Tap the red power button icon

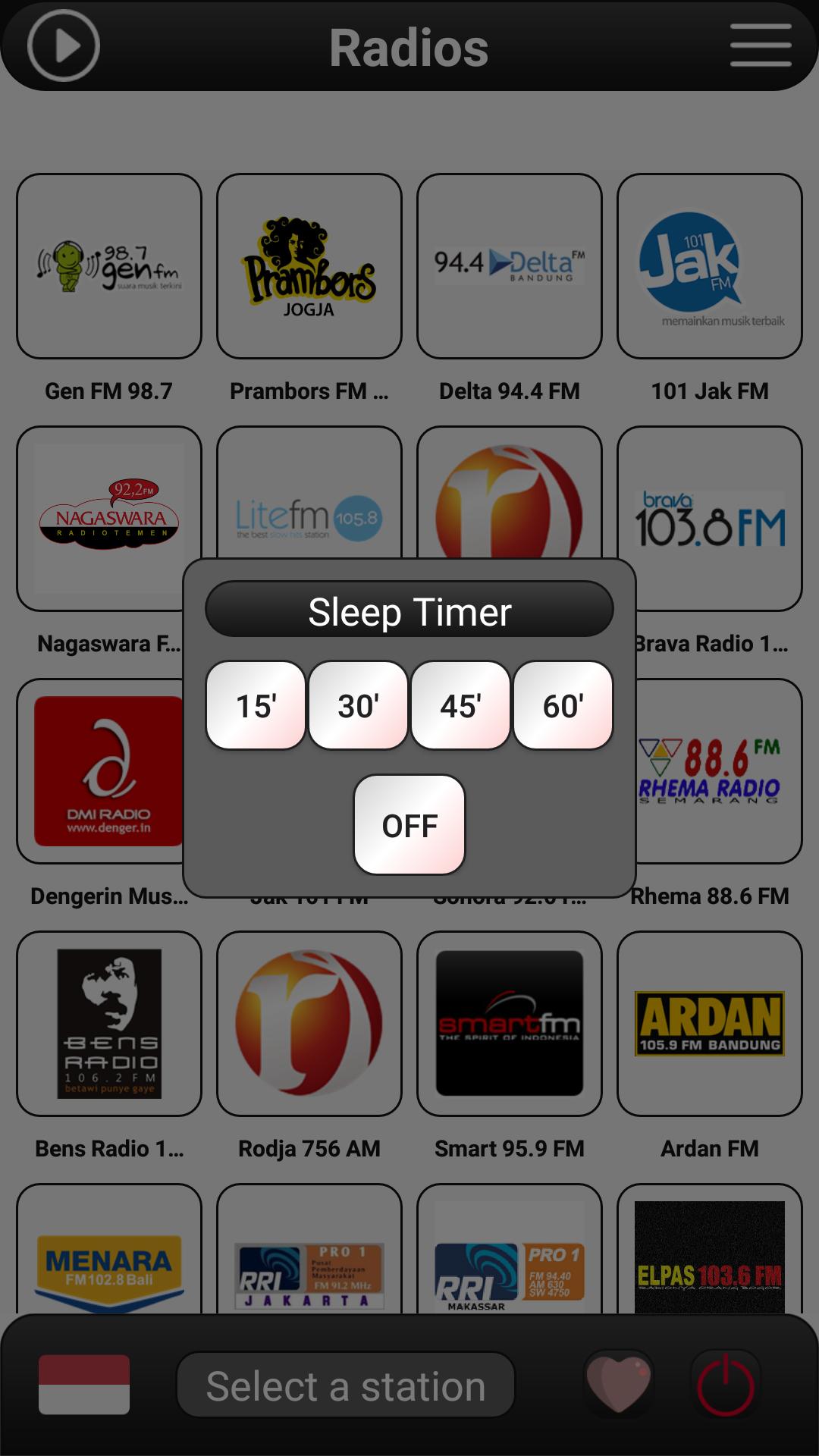(726, 1385)
